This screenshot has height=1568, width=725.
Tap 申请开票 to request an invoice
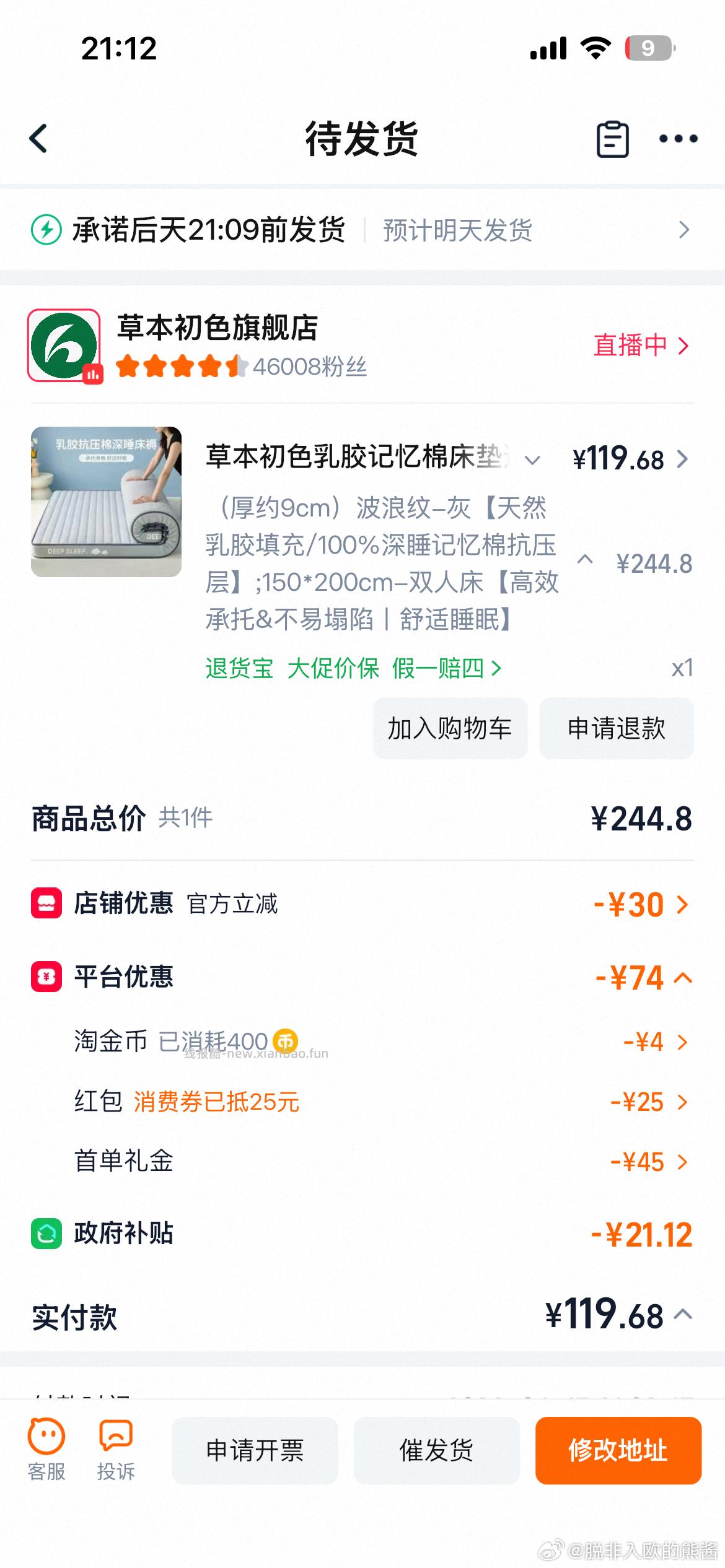click(x=255, y=1450)
